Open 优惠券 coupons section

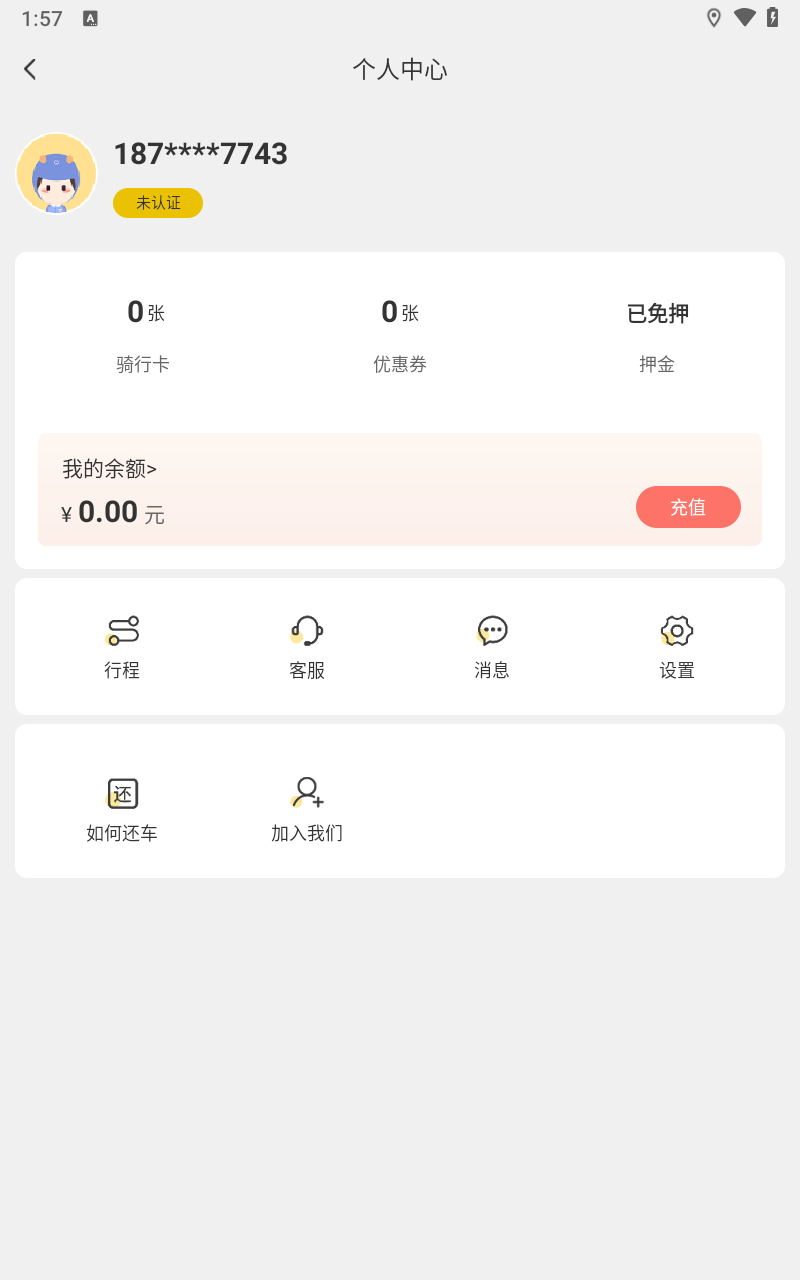click(400, 335)
